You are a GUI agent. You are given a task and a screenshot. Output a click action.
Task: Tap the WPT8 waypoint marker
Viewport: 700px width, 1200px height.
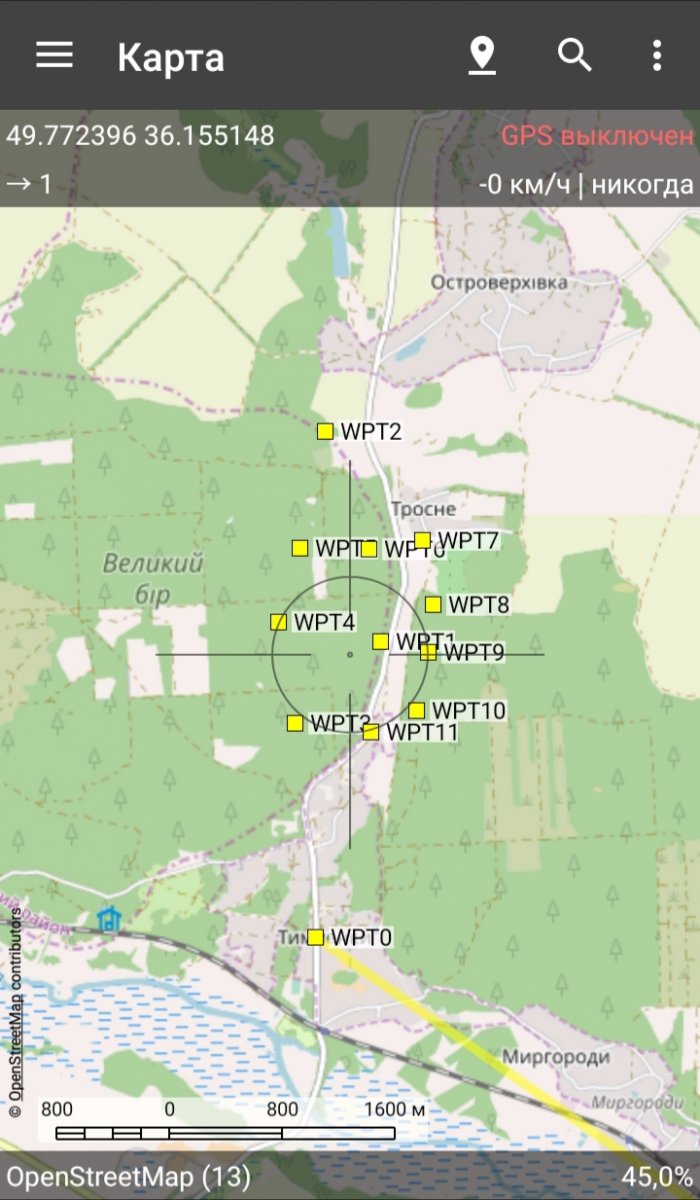433,604
